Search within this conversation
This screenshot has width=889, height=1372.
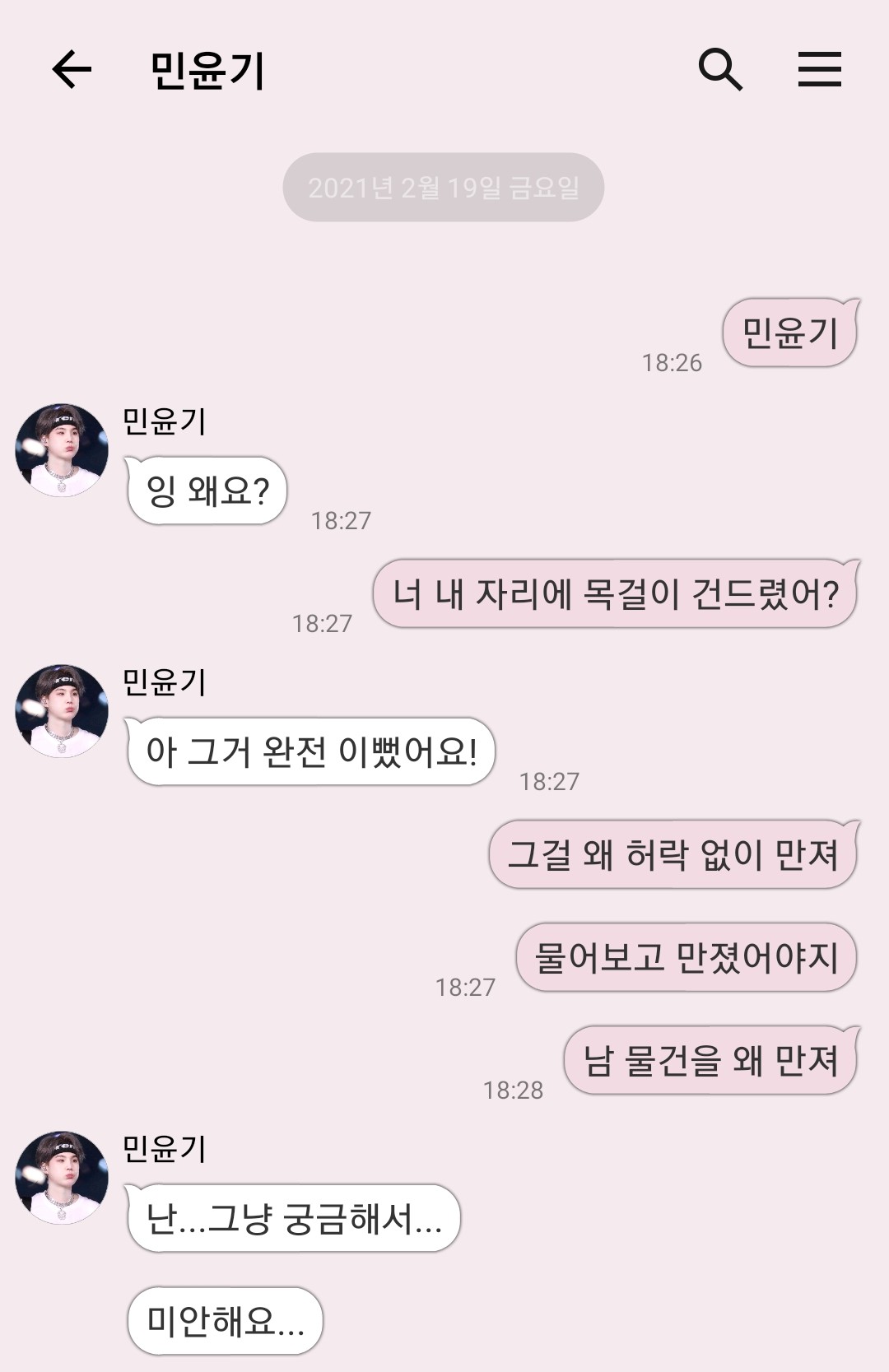(x=720, y=69)
